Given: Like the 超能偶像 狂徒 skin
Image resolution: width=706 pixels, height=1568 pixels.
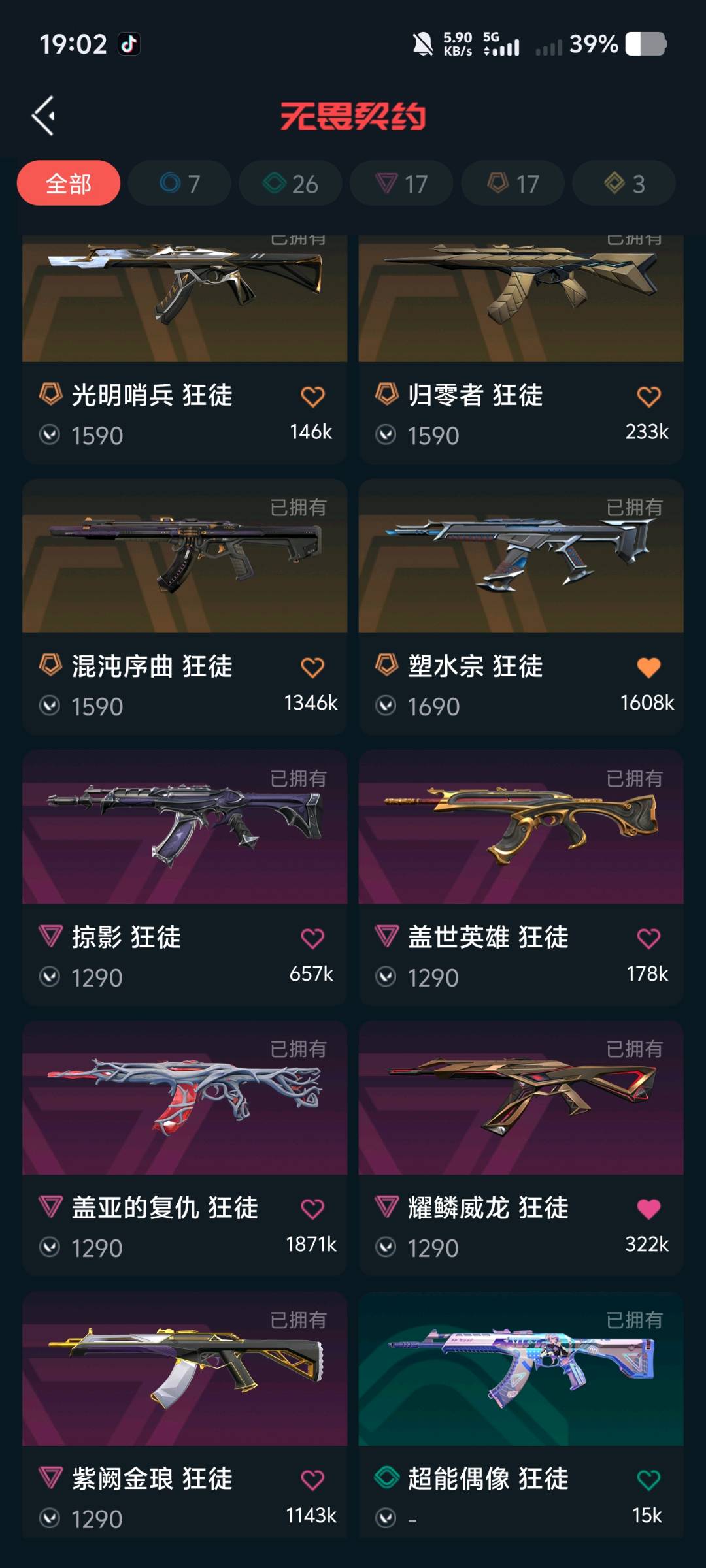Looking at the screenshot, I should tap(648, 1480).
